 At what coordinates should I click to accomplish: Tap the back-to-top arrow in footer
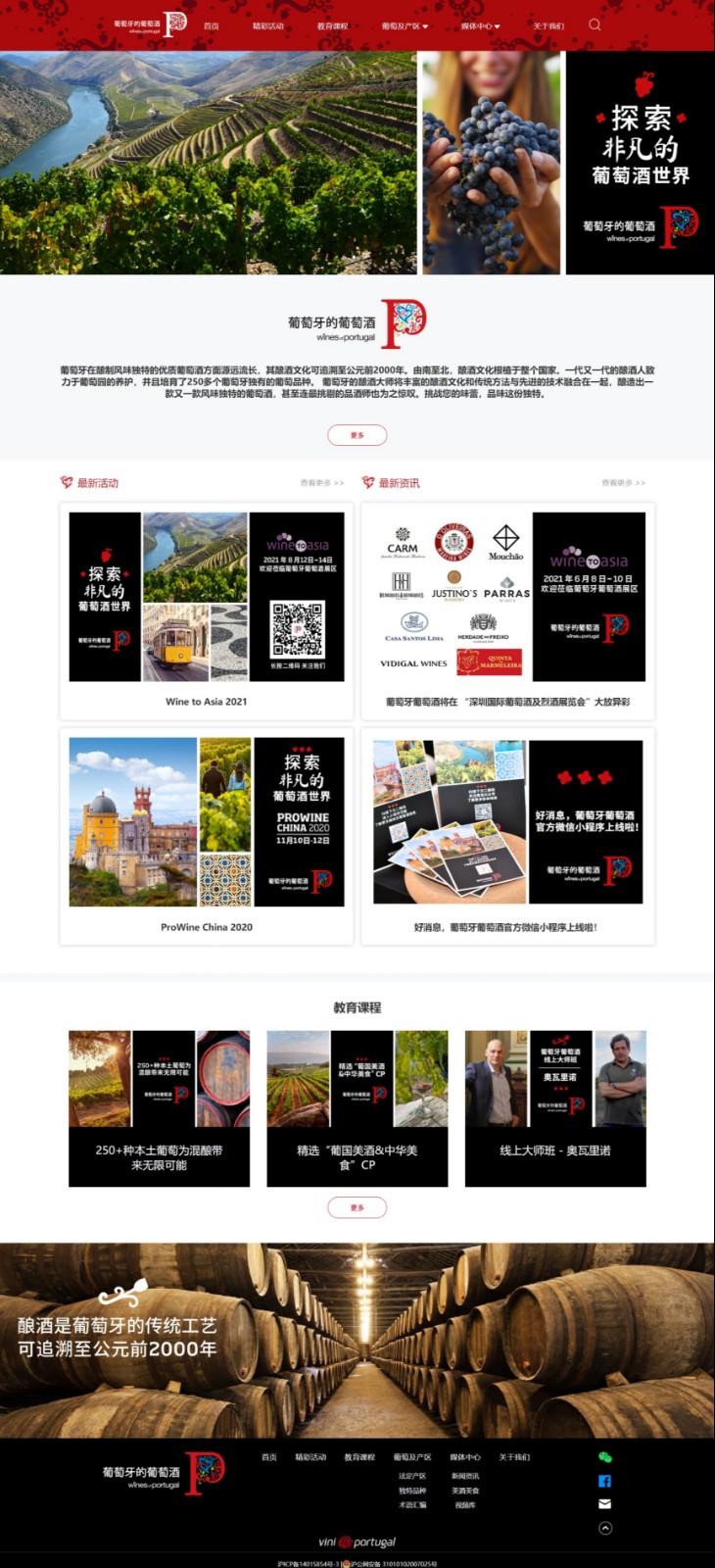coord(605,1528)
